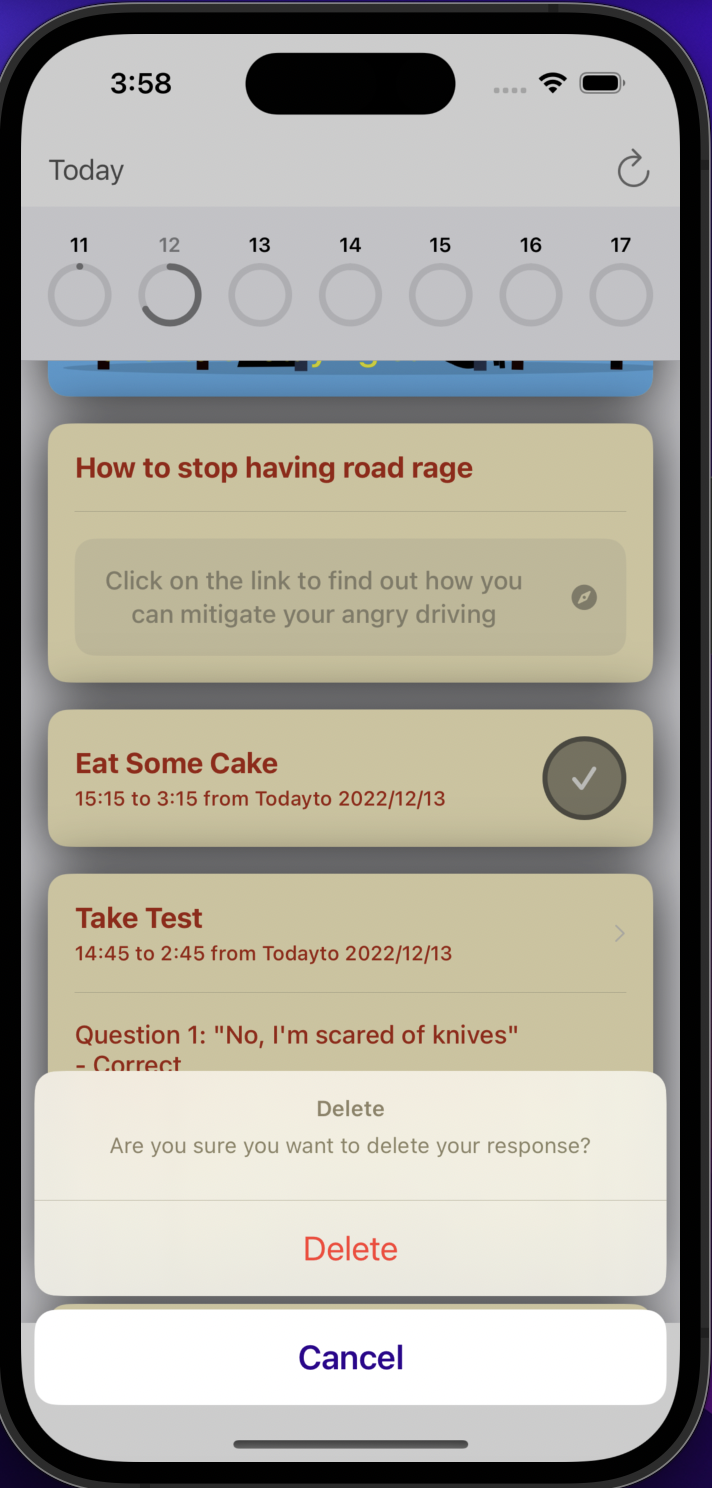Confirm deleting the response
The image size is (712, 1488).
point(350,1248)
